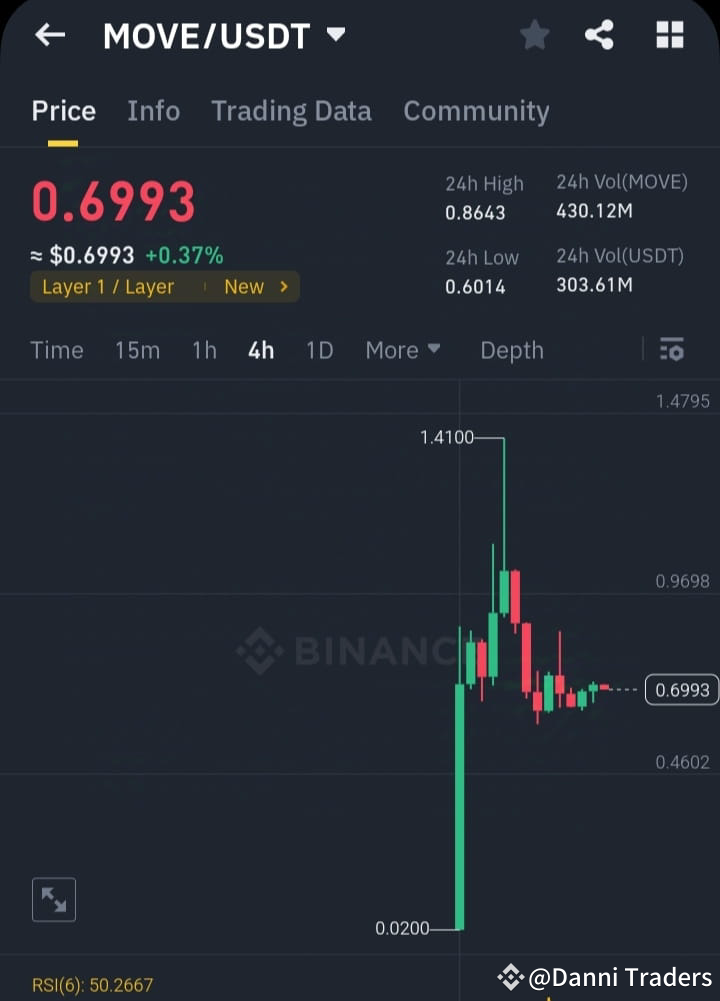Tap the current price marker 0.6993
This screenshot has height=1001, width=720.
[681, 689]
